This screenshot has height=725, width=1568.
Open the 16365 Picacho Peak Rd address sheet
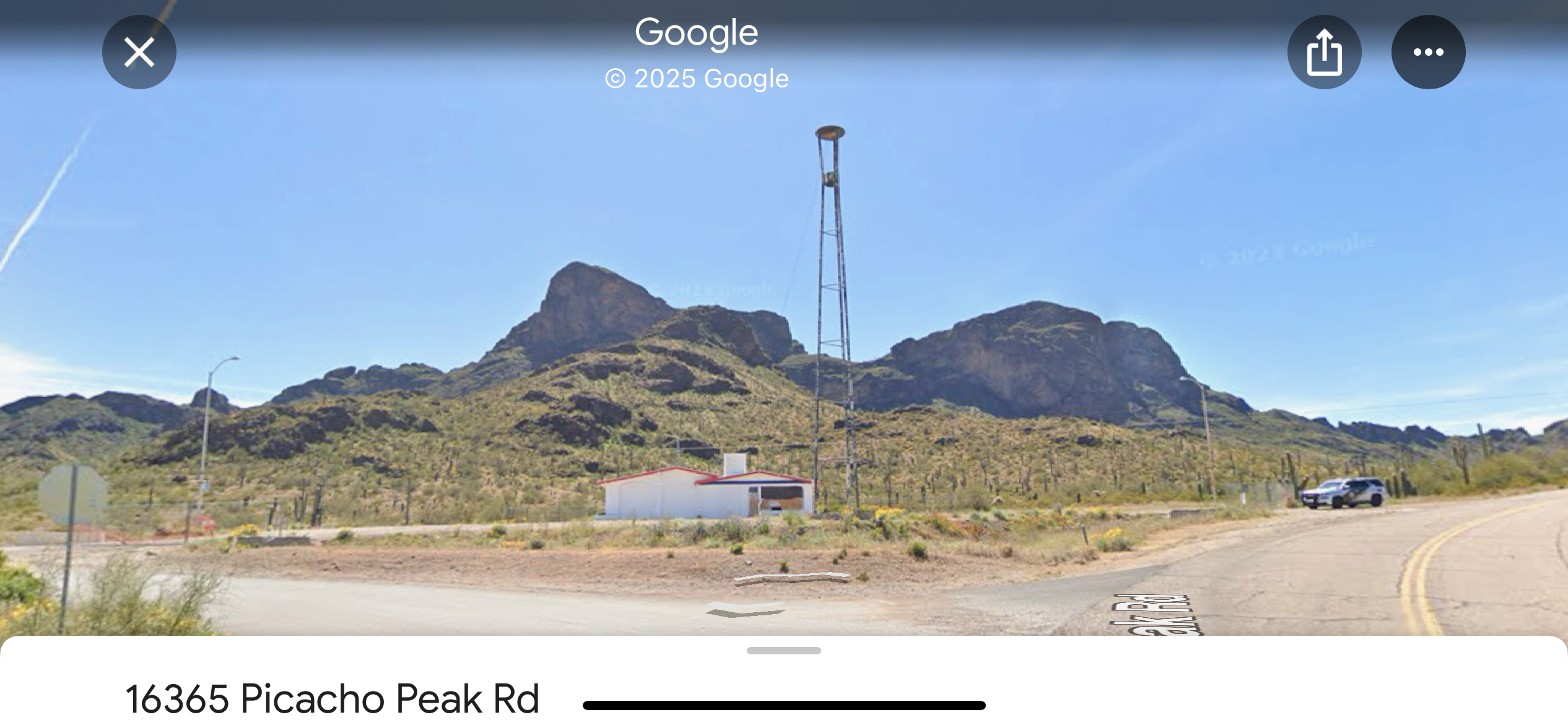pyautogui.click(x=333, y=698)
